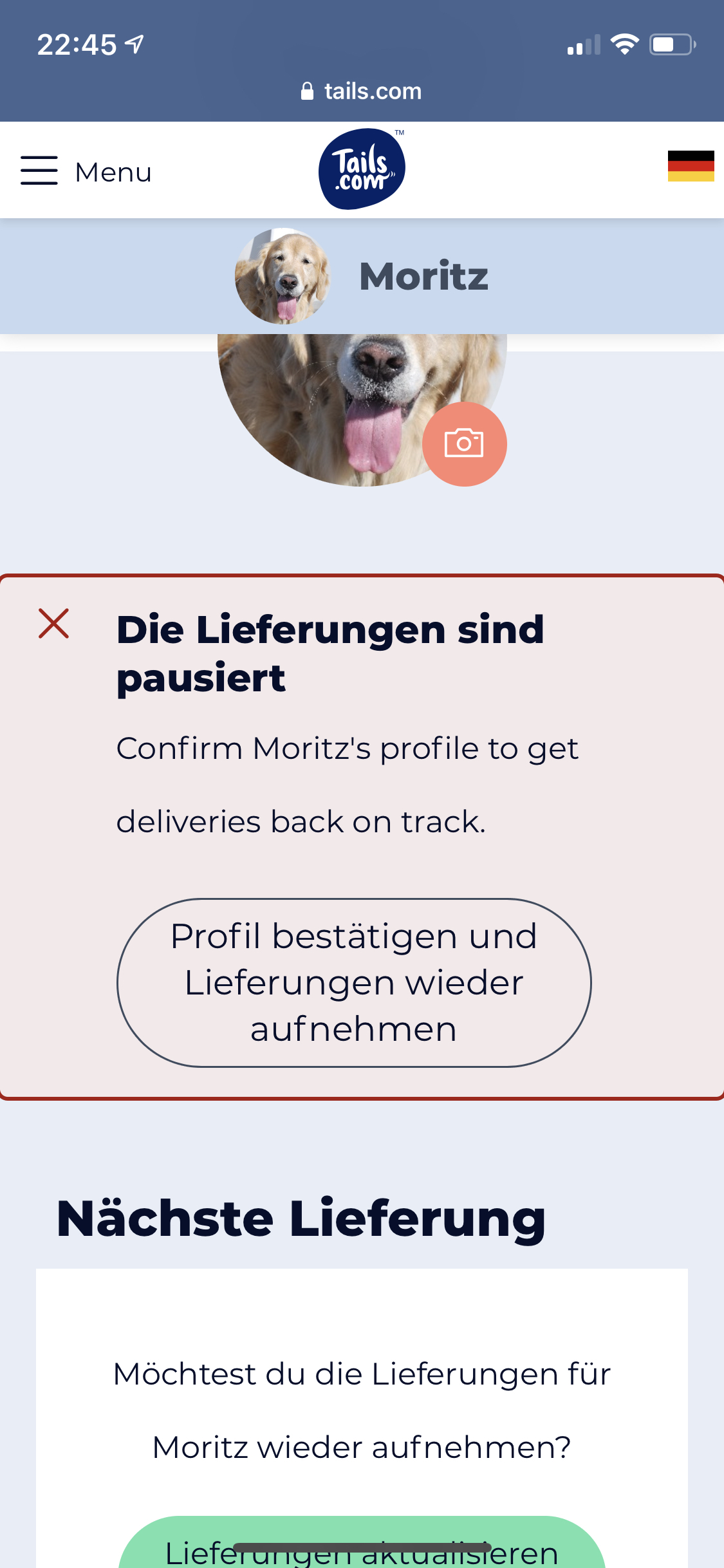
Task: Tap the German flag language selector
Action: click(691, 166)
